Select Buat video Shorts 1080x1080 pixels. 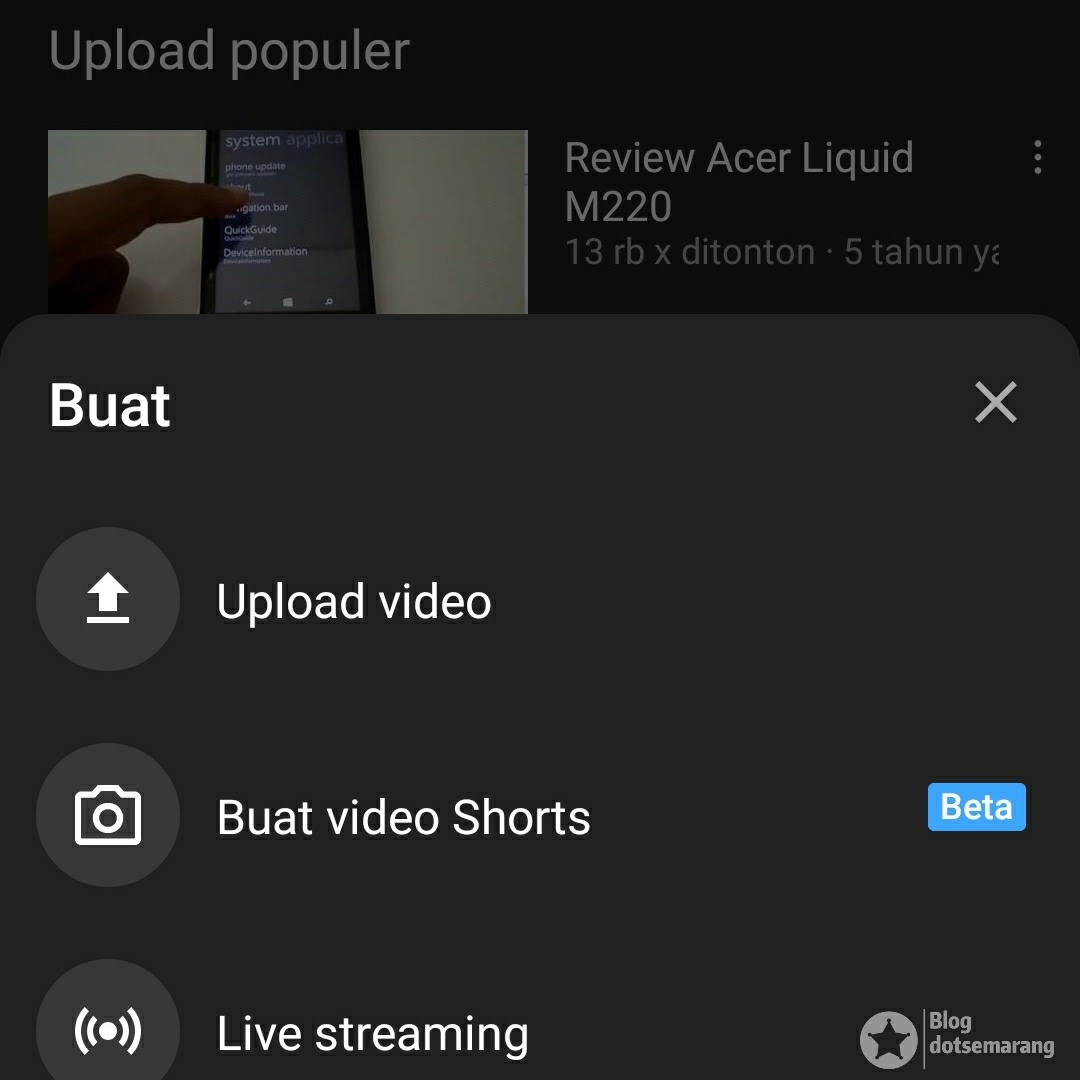pyautogui.click(x=403, y=817)
